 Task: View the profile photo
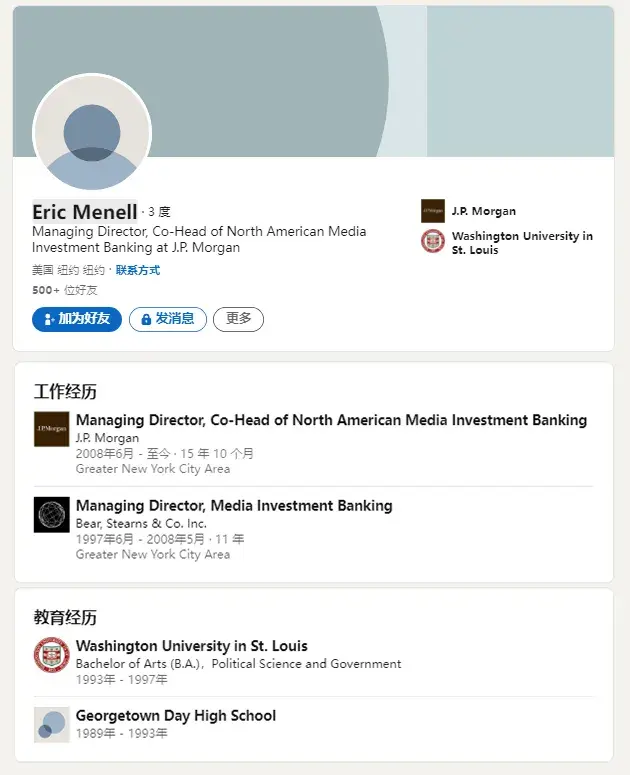tap(92, 133)
